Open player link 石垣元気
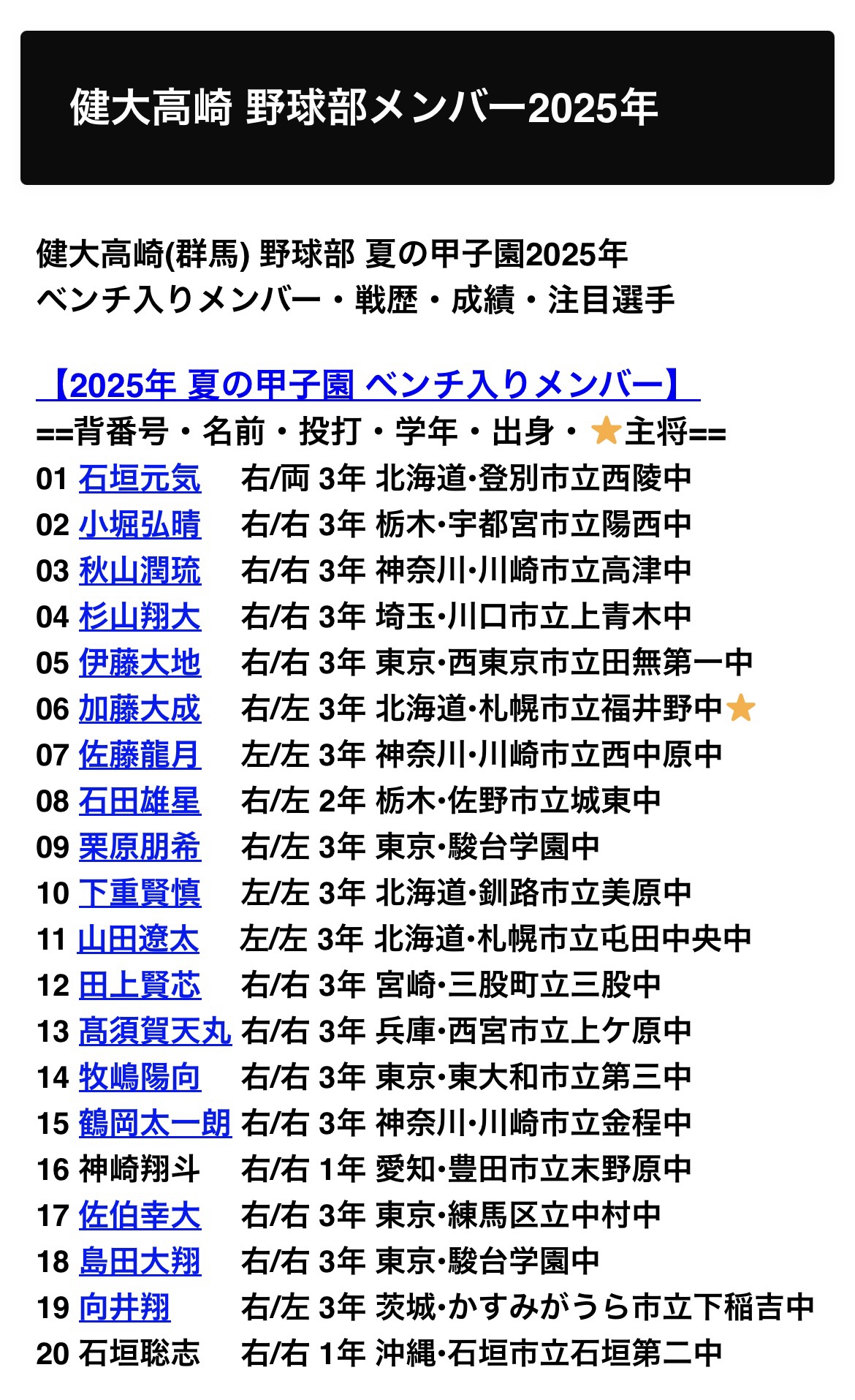 pyautogui.click(x=140, y=478)
